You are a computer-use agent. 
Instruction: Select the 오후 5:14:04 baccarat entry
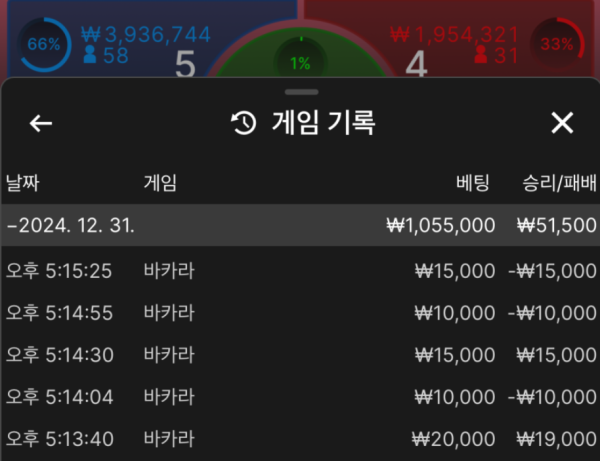300,396
